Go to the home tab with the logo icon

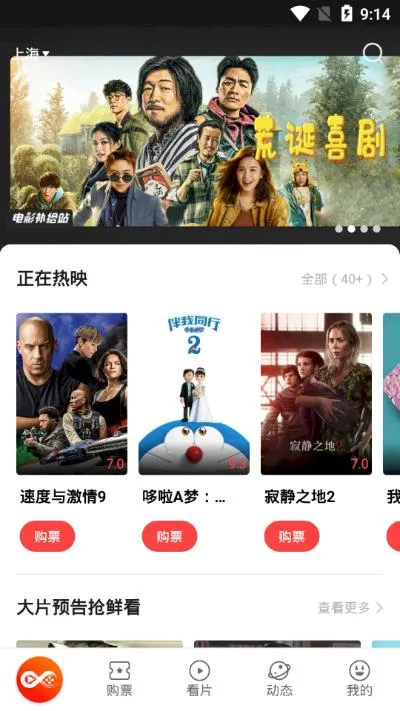click(39, 679)
